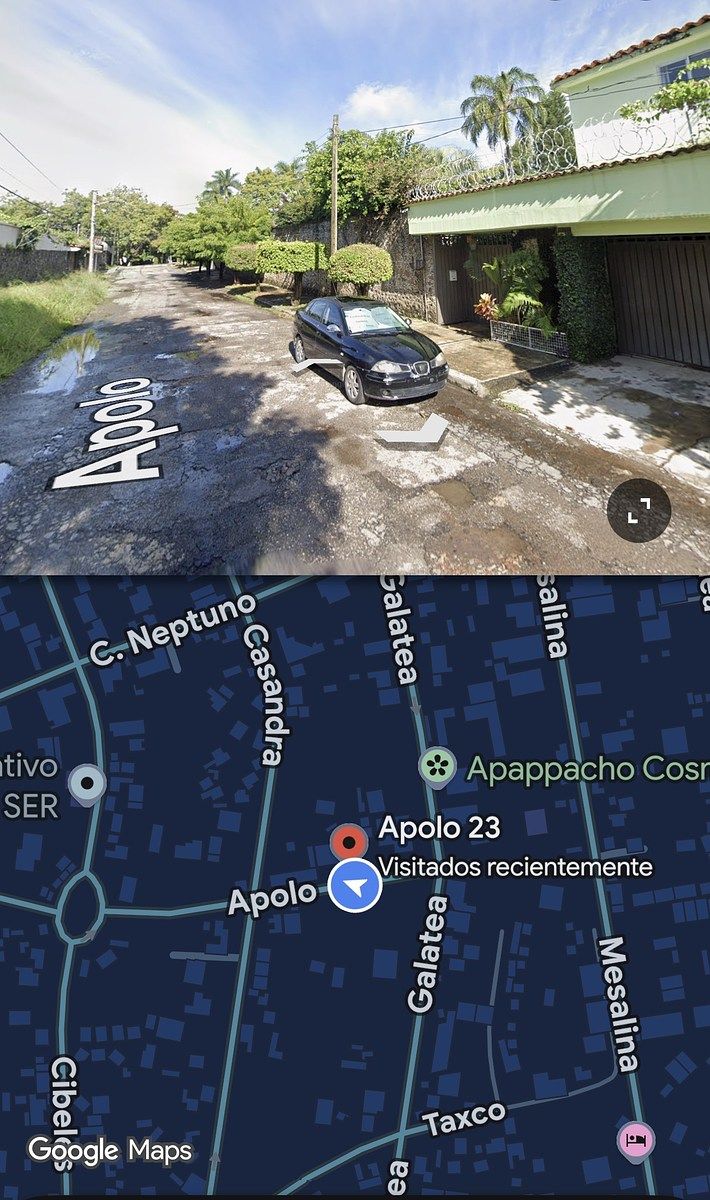Tap the forward arrow on Apolo street
The height and width of the screenshot is (1200, 710).
coord(414,430)
